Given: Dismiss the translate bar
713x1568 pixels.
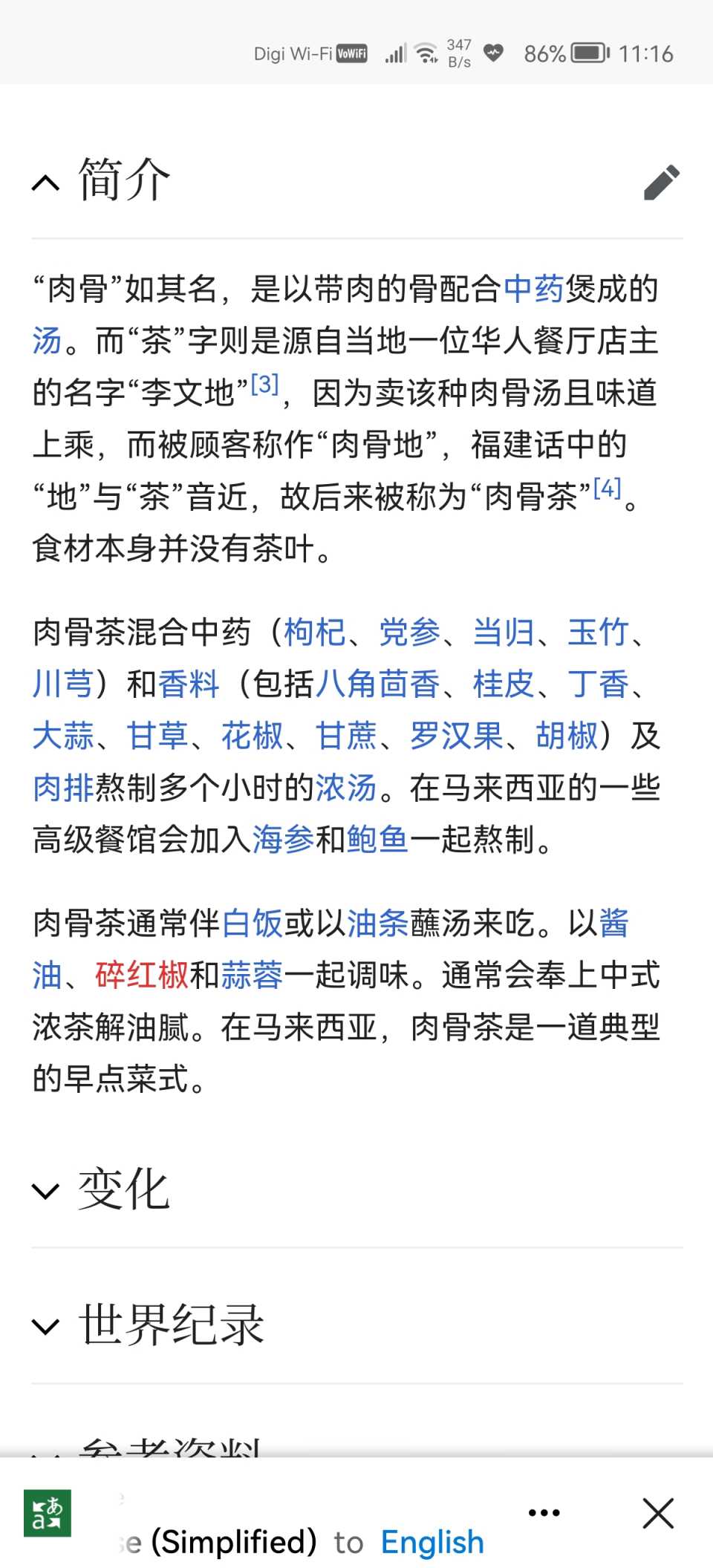Looking at the screenshot, I should pyautogui.click(x=658, y=1513).
